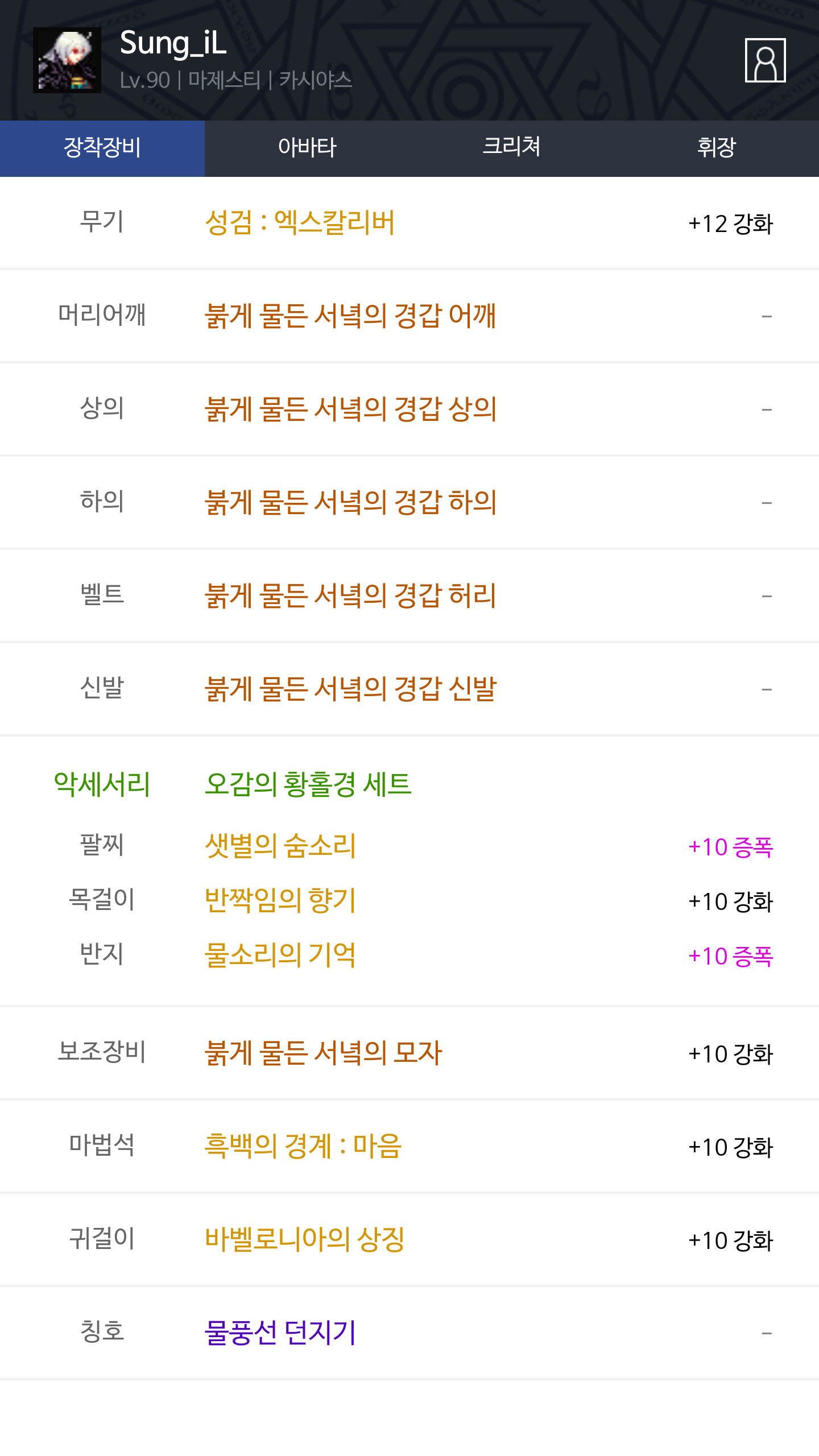Switch to the 크리쳐 tab
The image size is (819, 1456).
[x=512, y=148]
